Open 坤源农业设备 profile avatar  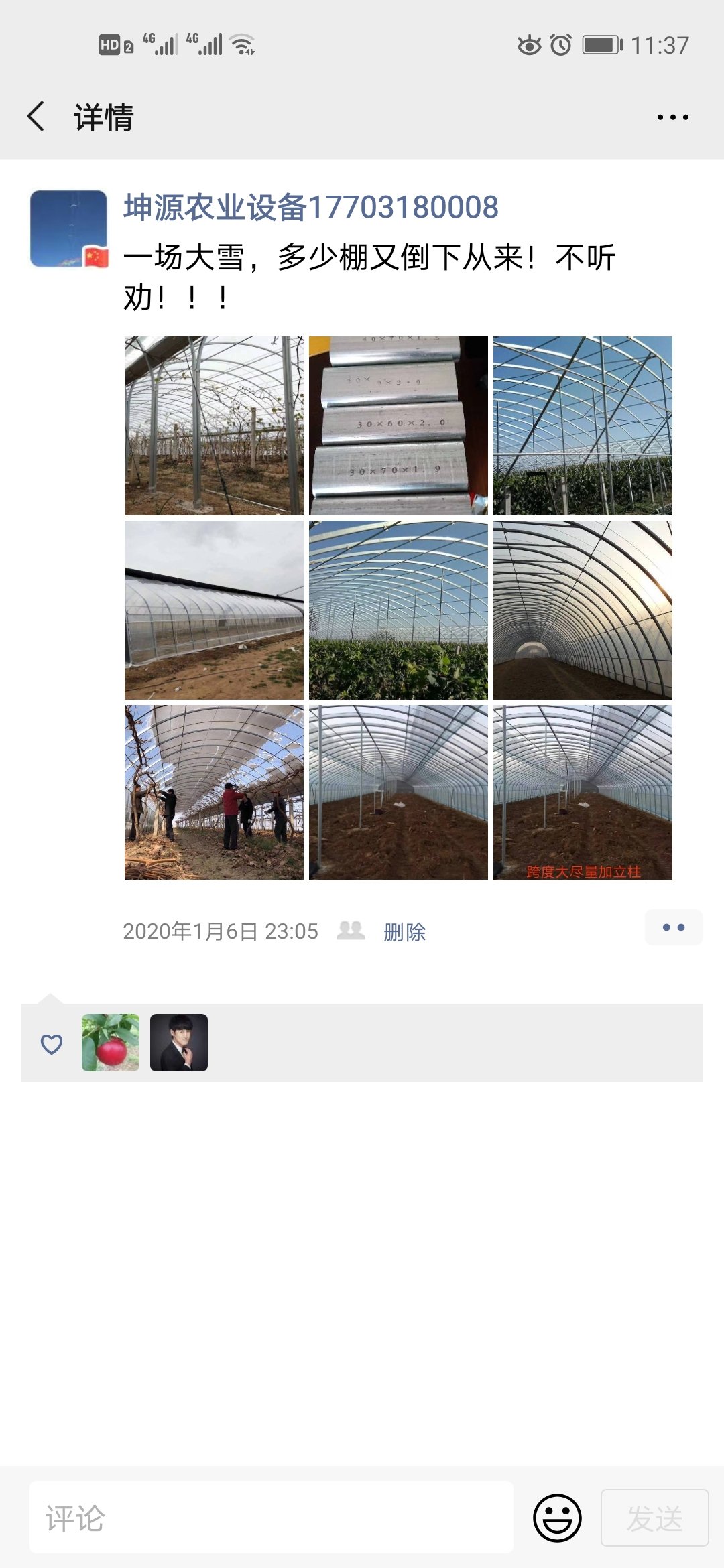click(x=69, y=229)
